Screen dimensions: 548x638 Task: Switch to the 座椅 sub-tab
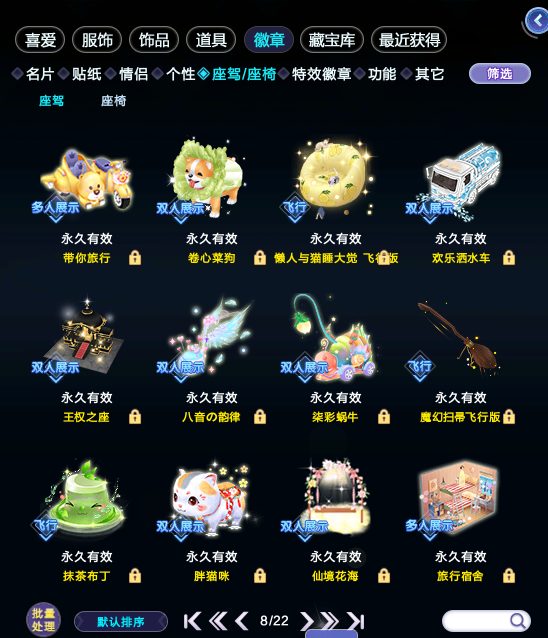tap(114, 101)
